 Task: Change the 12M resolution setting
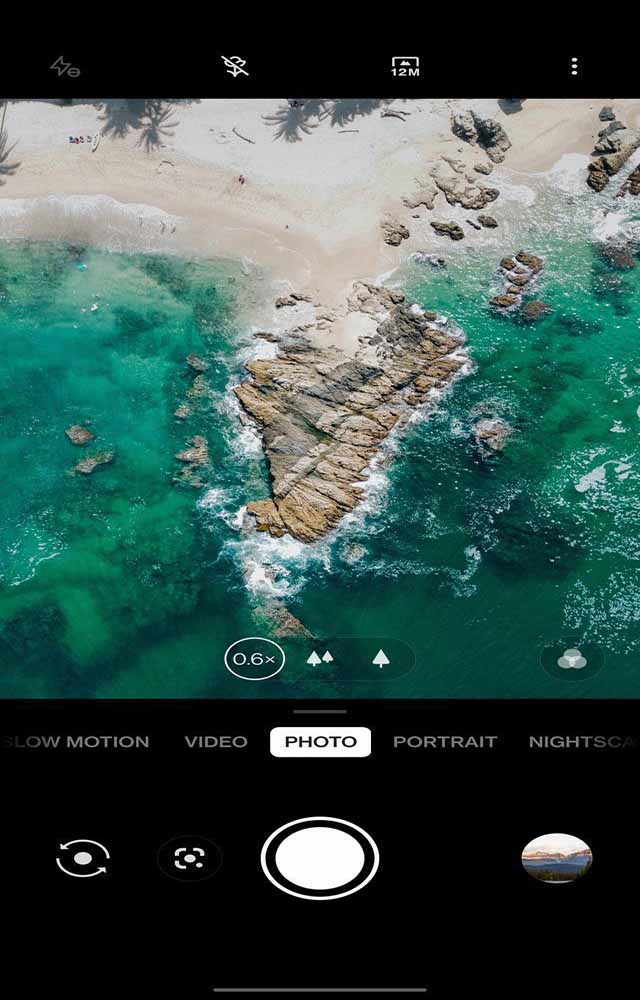click(x=405, y=67)
